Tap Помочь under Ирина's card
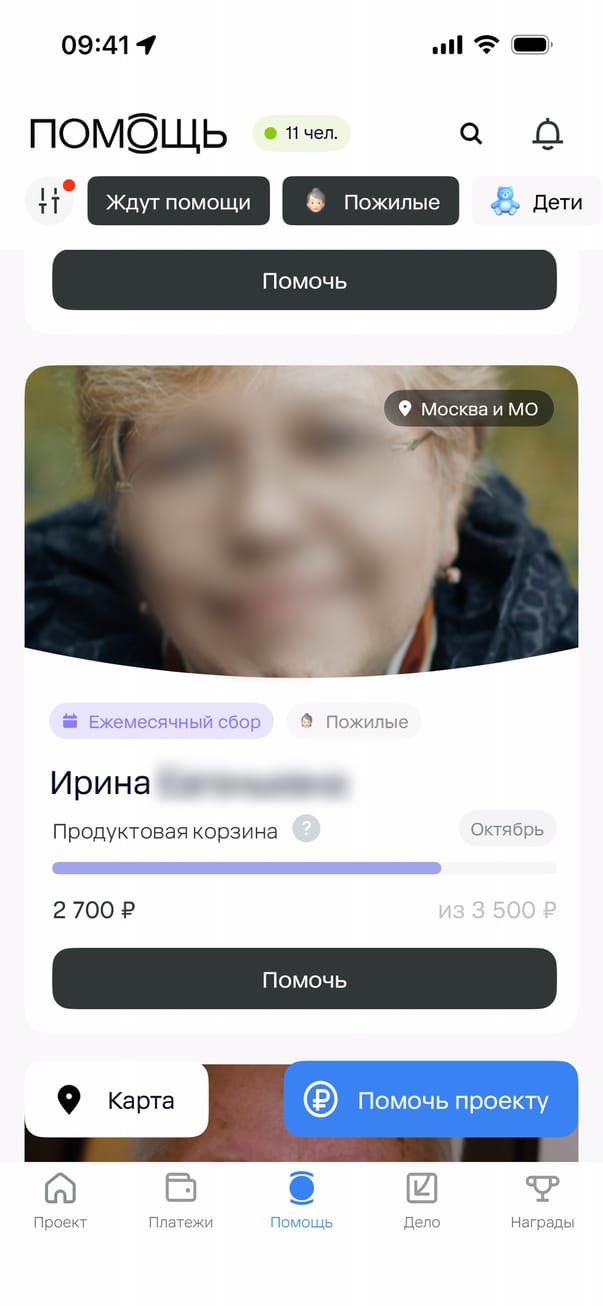Image resolution: width=603 pixels, height=1306 pixels. [x=304, y=979]
